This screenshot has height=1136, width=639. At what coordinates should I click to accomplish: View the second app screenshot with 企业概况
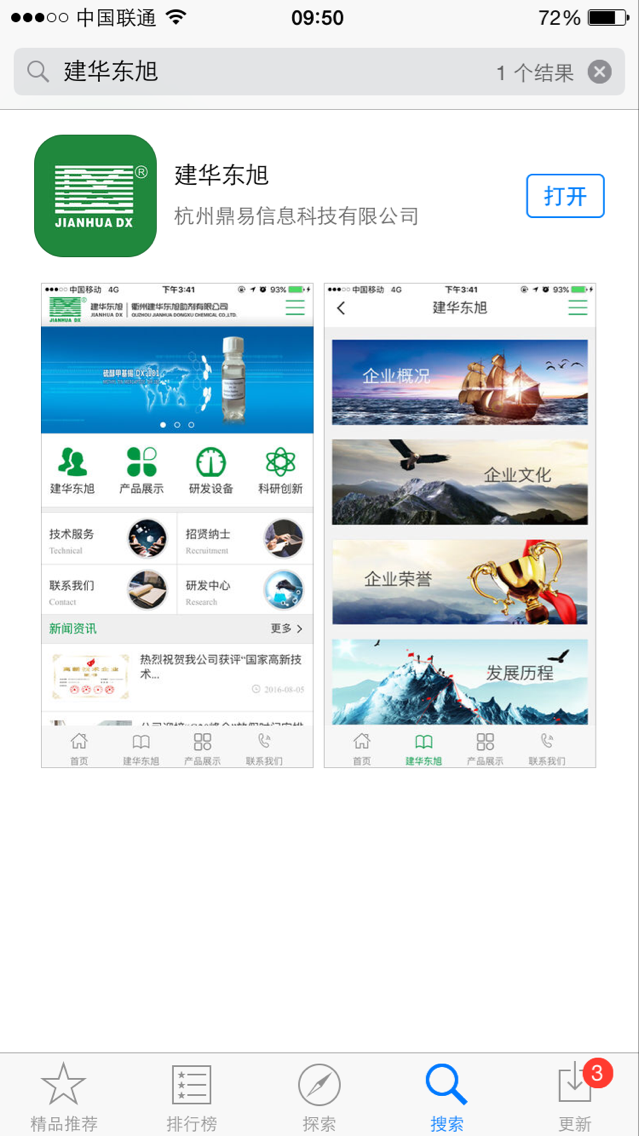[460, 525]
